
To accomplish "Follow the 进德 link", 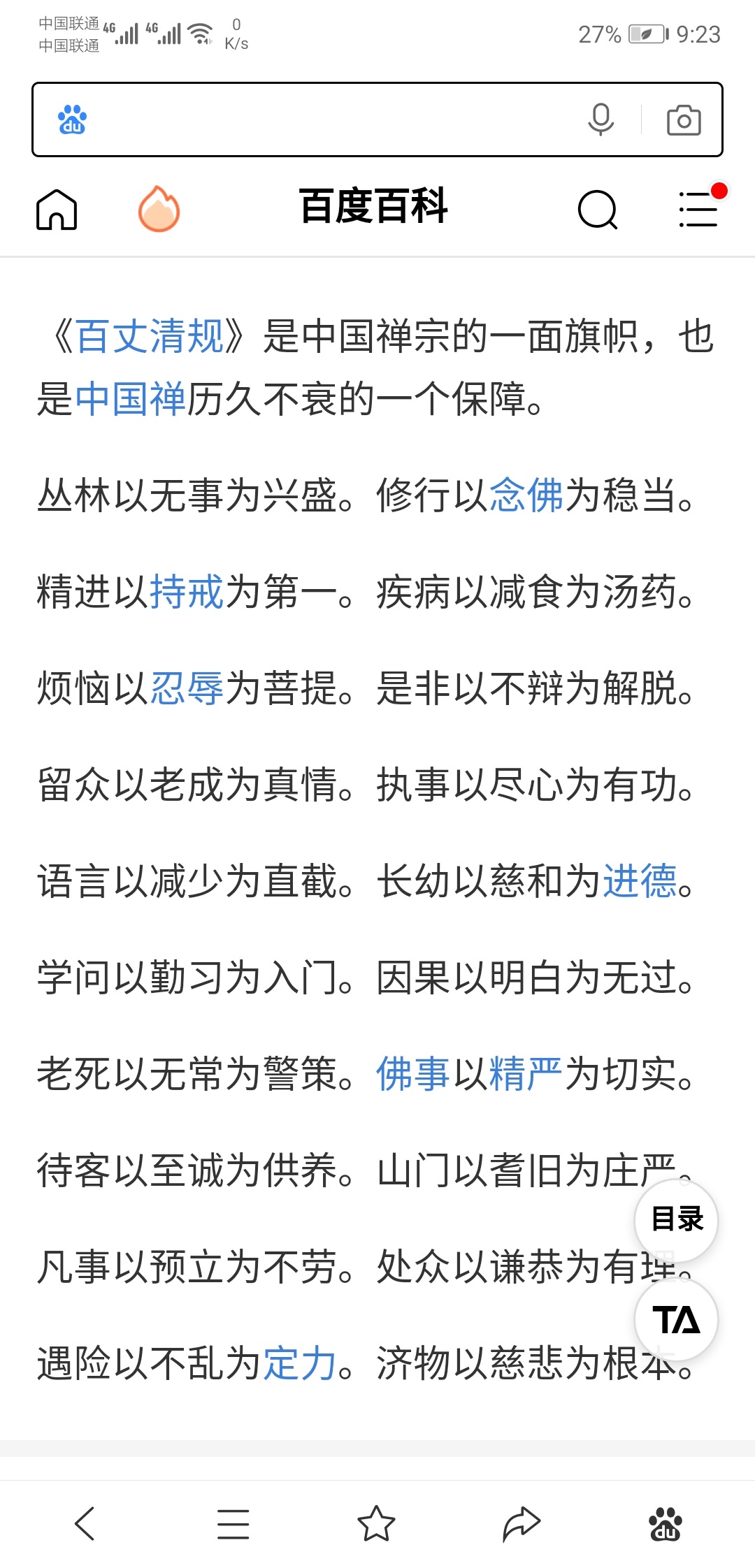I will [x=640, y=880].
